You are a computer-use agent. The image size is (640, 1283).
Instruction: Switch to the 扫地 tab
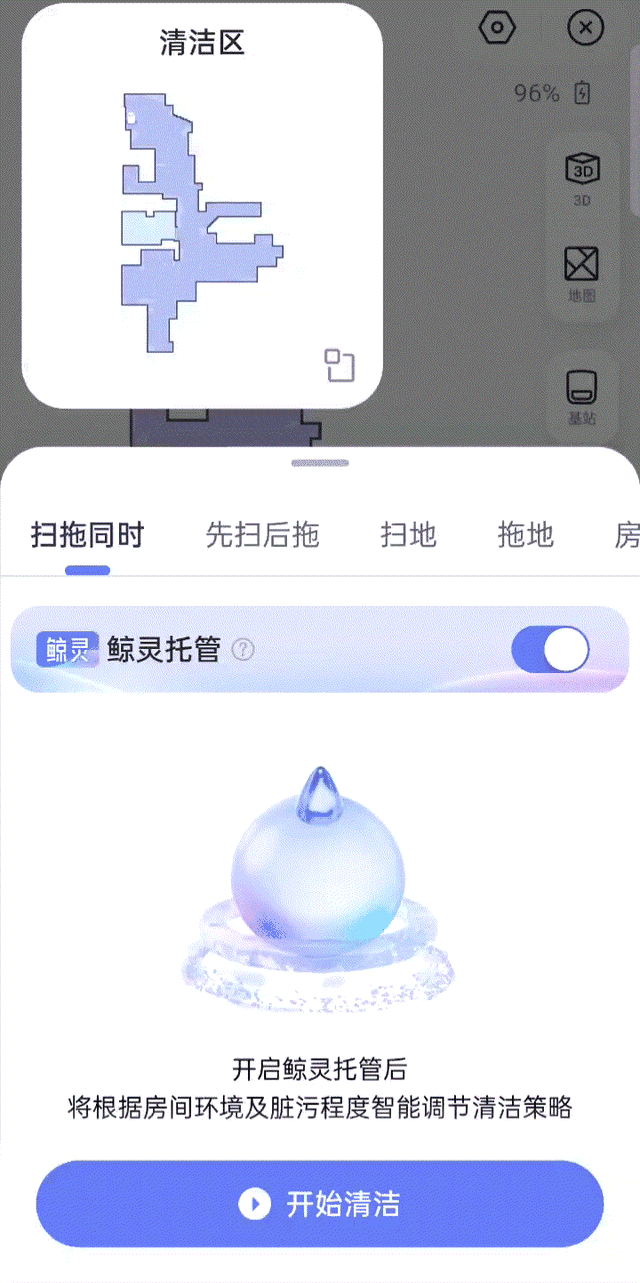[x=408, y=535]
